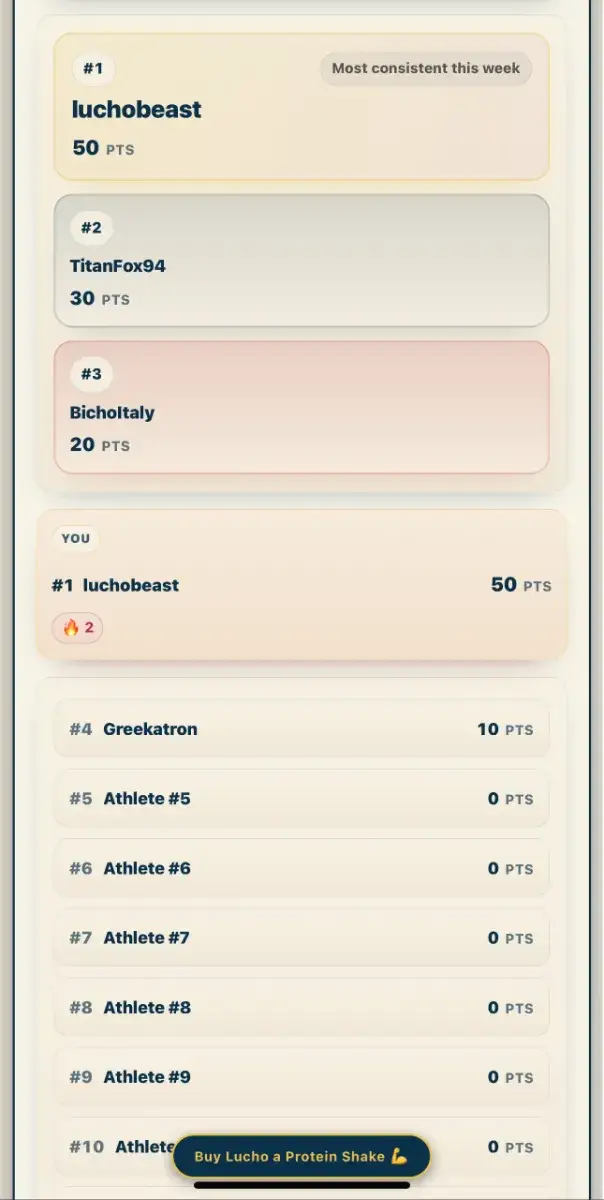Open the Athlete #8 entry
Image resolution: width=604 pixels, height=1200 pixels.
click(x=301, y=1007)
